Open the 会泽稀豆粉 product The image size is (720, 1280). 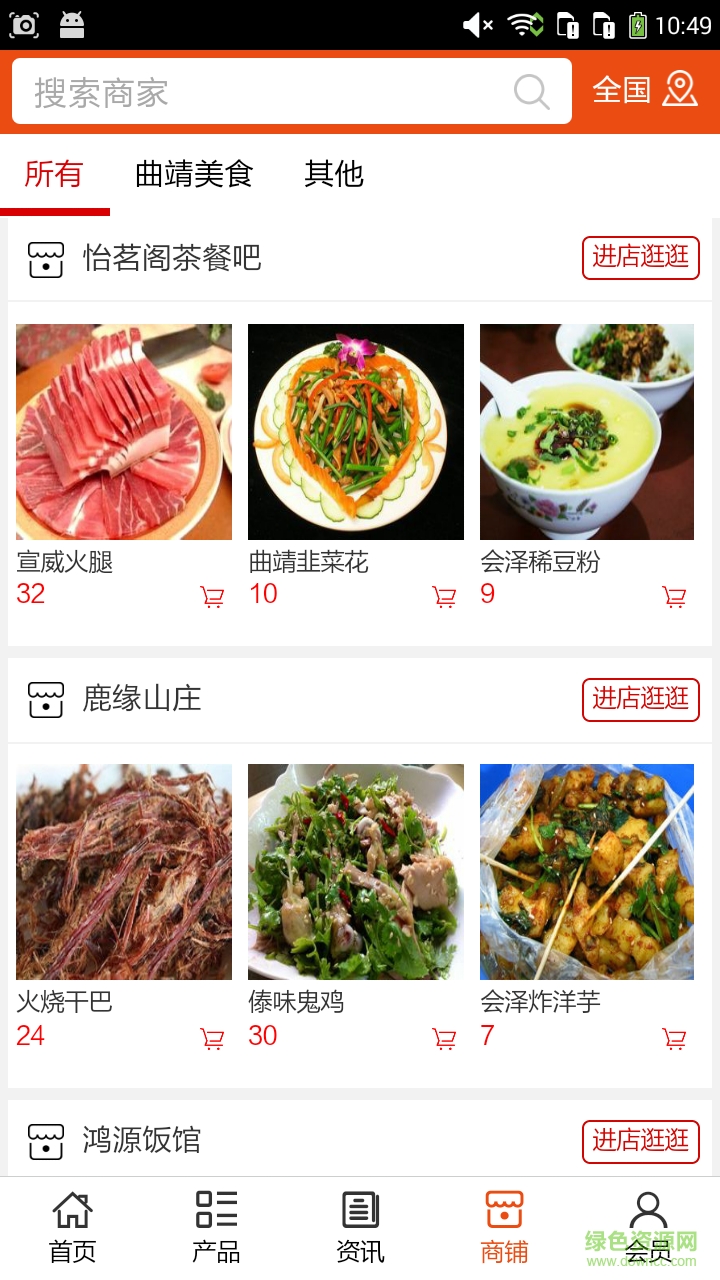pos(587,432)
